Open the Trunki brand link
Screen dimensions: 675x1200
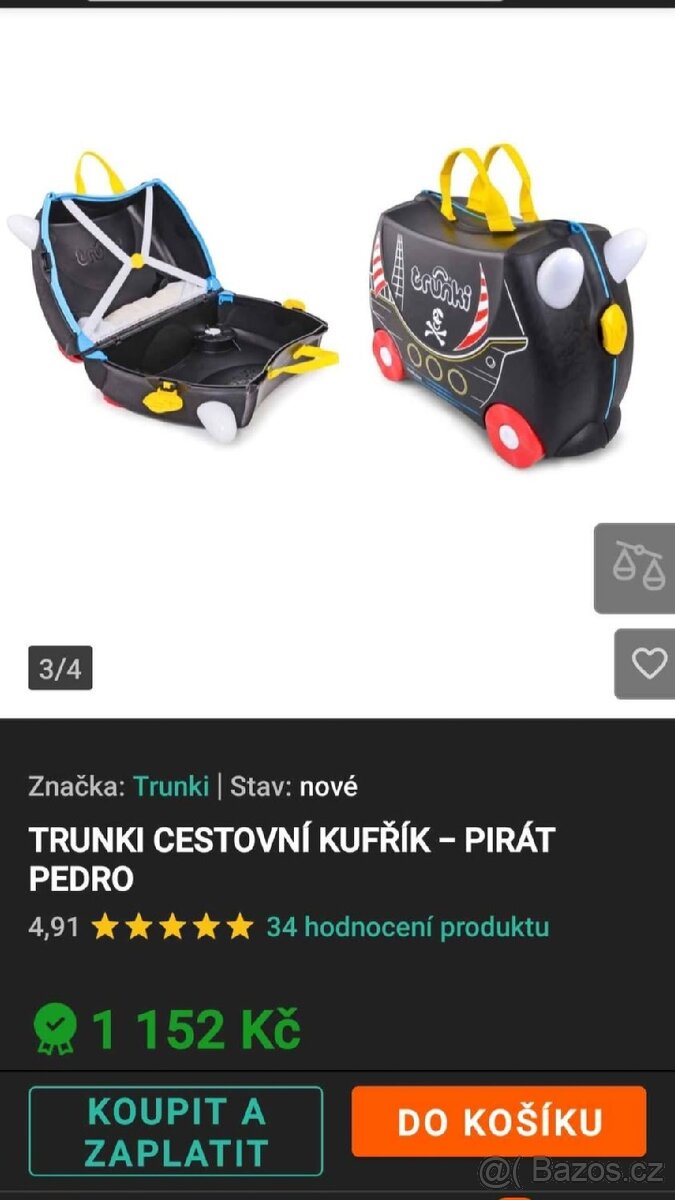pos(171,786)
